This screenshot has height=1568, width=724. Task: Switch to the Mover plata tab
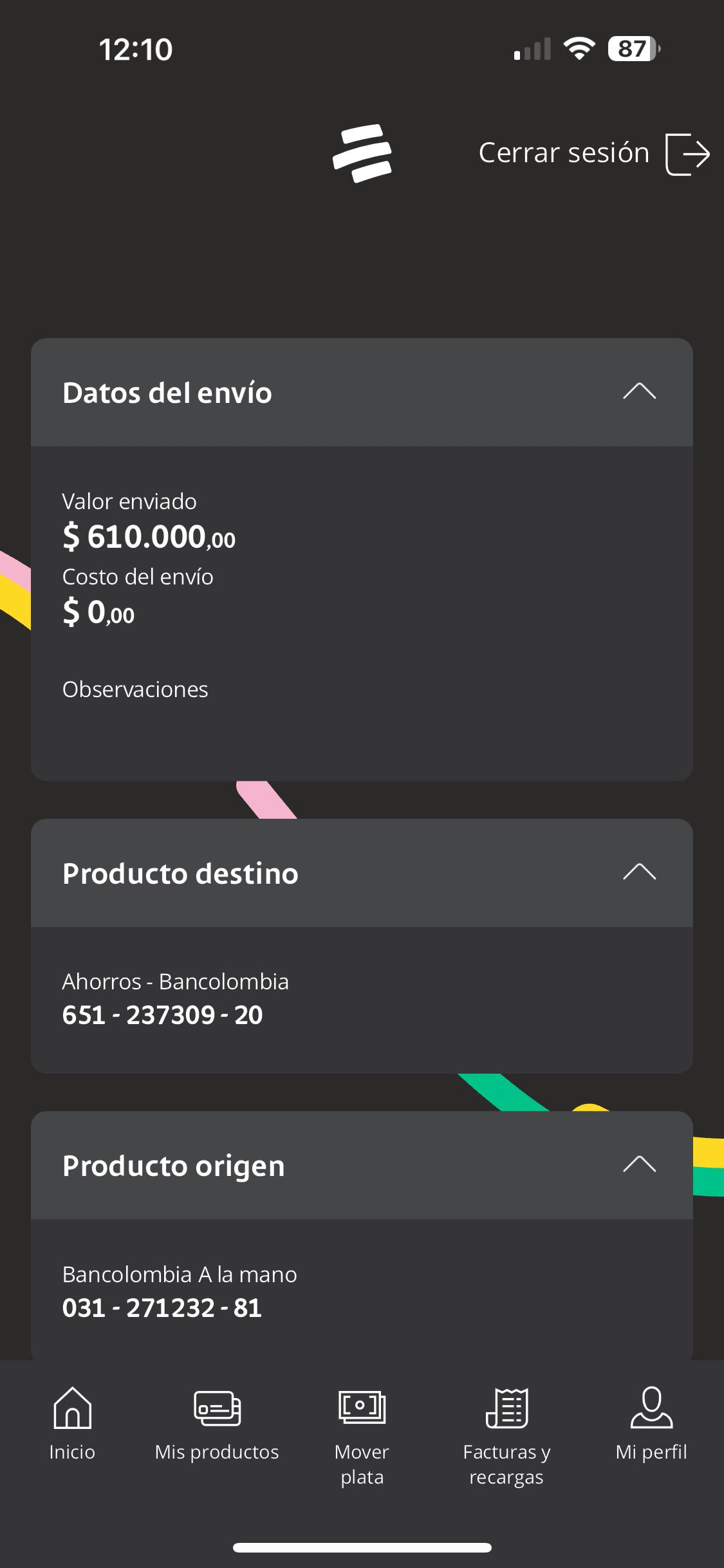pyautogui.click(x=362, y=1434)
